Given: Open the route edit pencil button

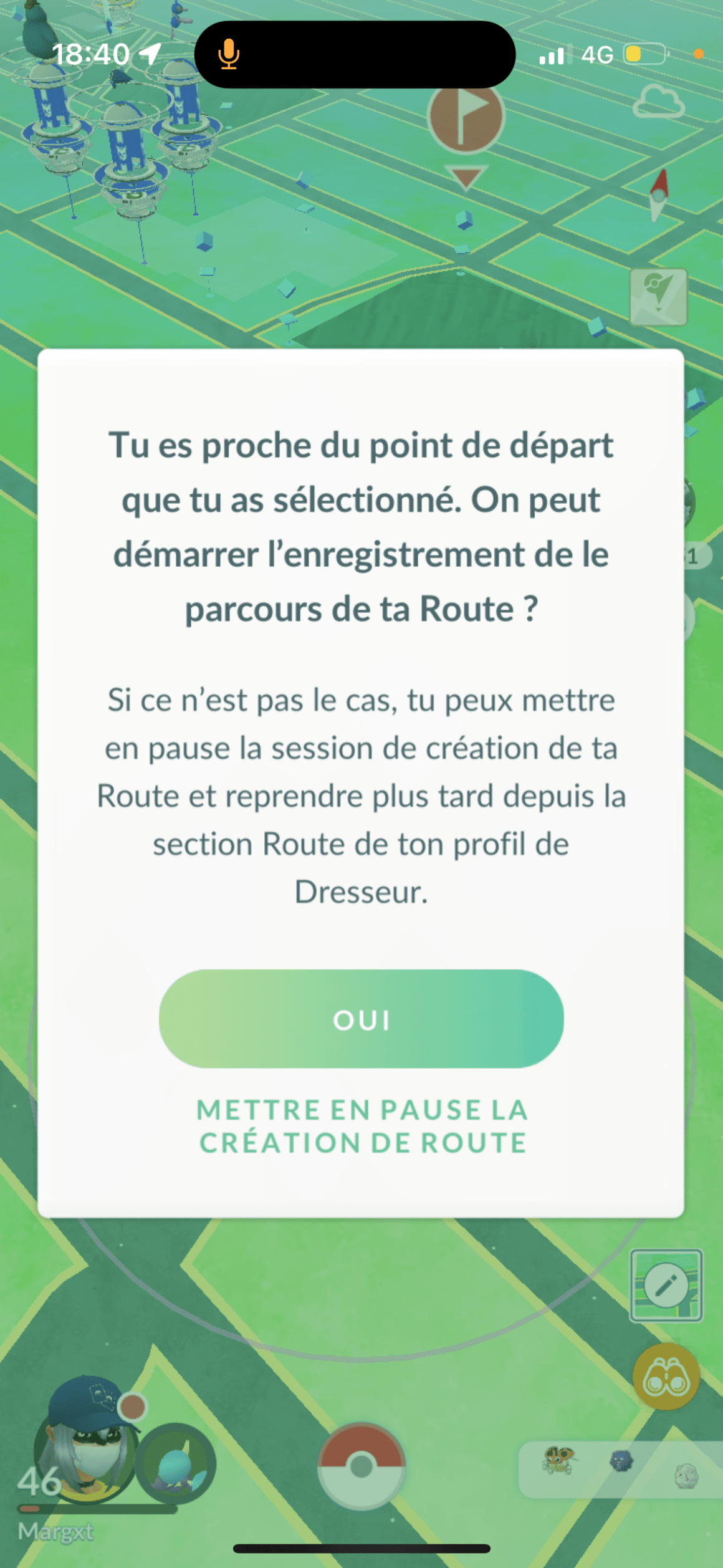Looking at the screenshot, I should (666, 1285).
